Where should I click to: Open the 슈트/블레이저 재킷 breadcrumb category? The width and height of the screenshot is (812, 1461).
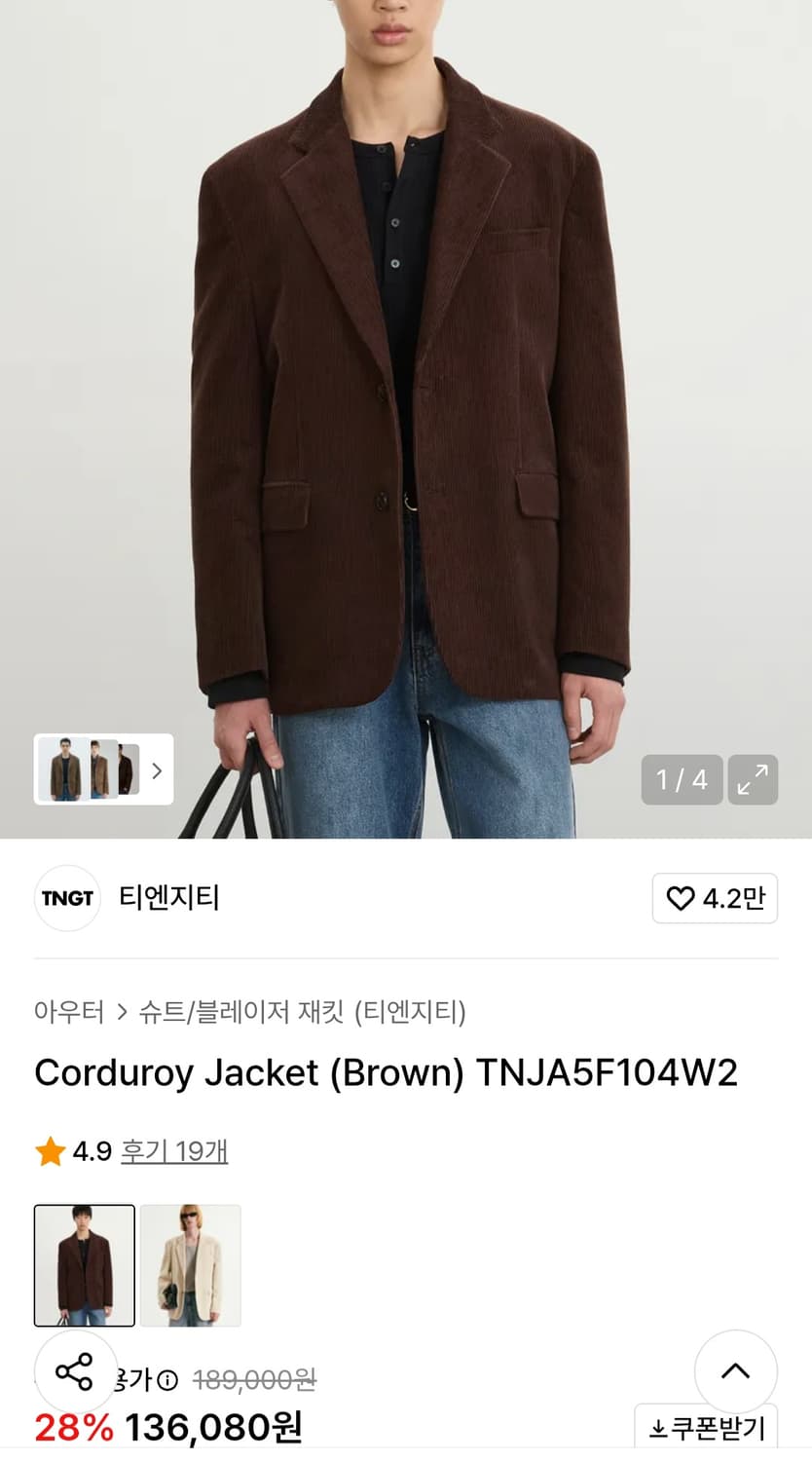pos(243,1013)
